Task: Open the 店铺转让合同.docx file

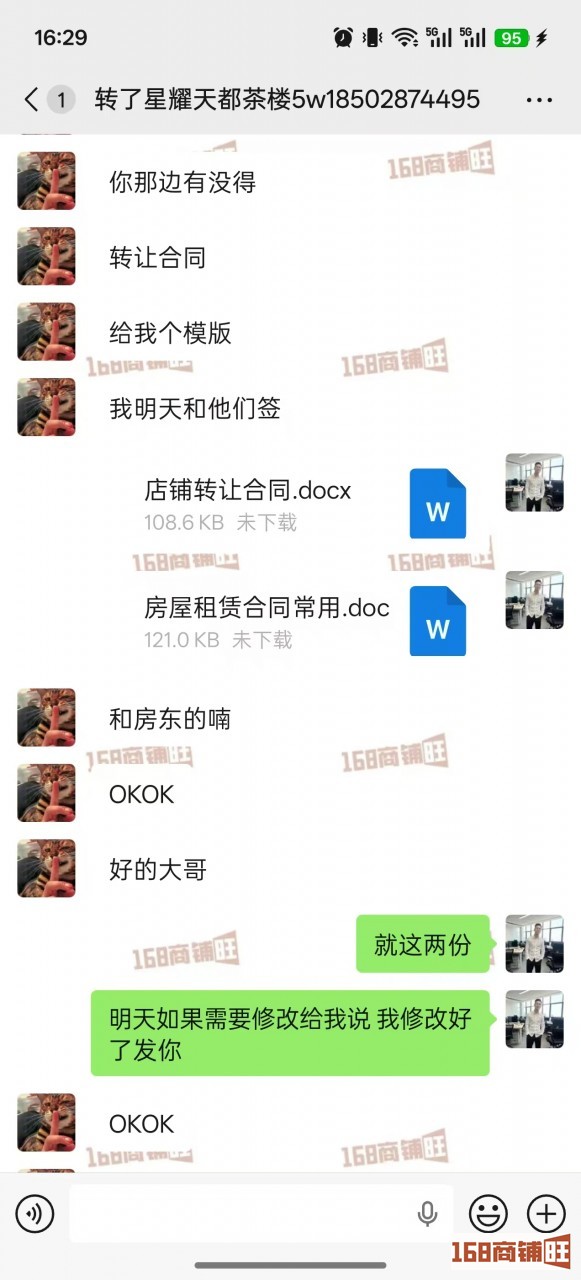Action: click(x=305, y=505)
